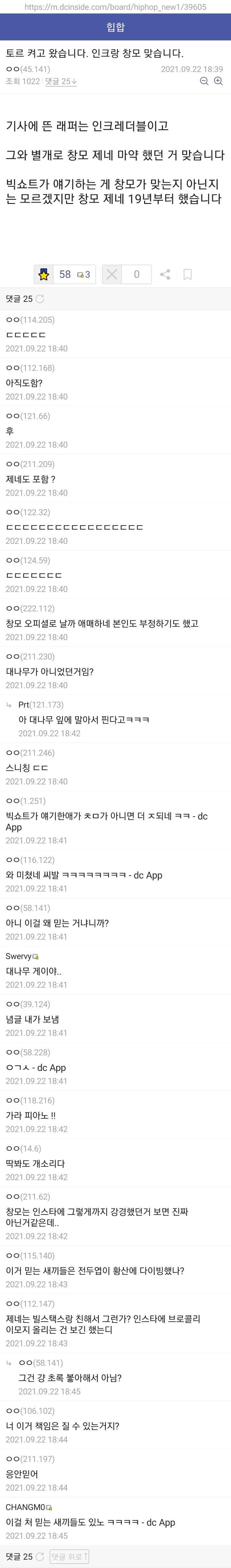Viewport: 231px width, 1568px height.
Task: Open the 힙합 gallery header
Action: pyautogui.click(x=115, y=27)
